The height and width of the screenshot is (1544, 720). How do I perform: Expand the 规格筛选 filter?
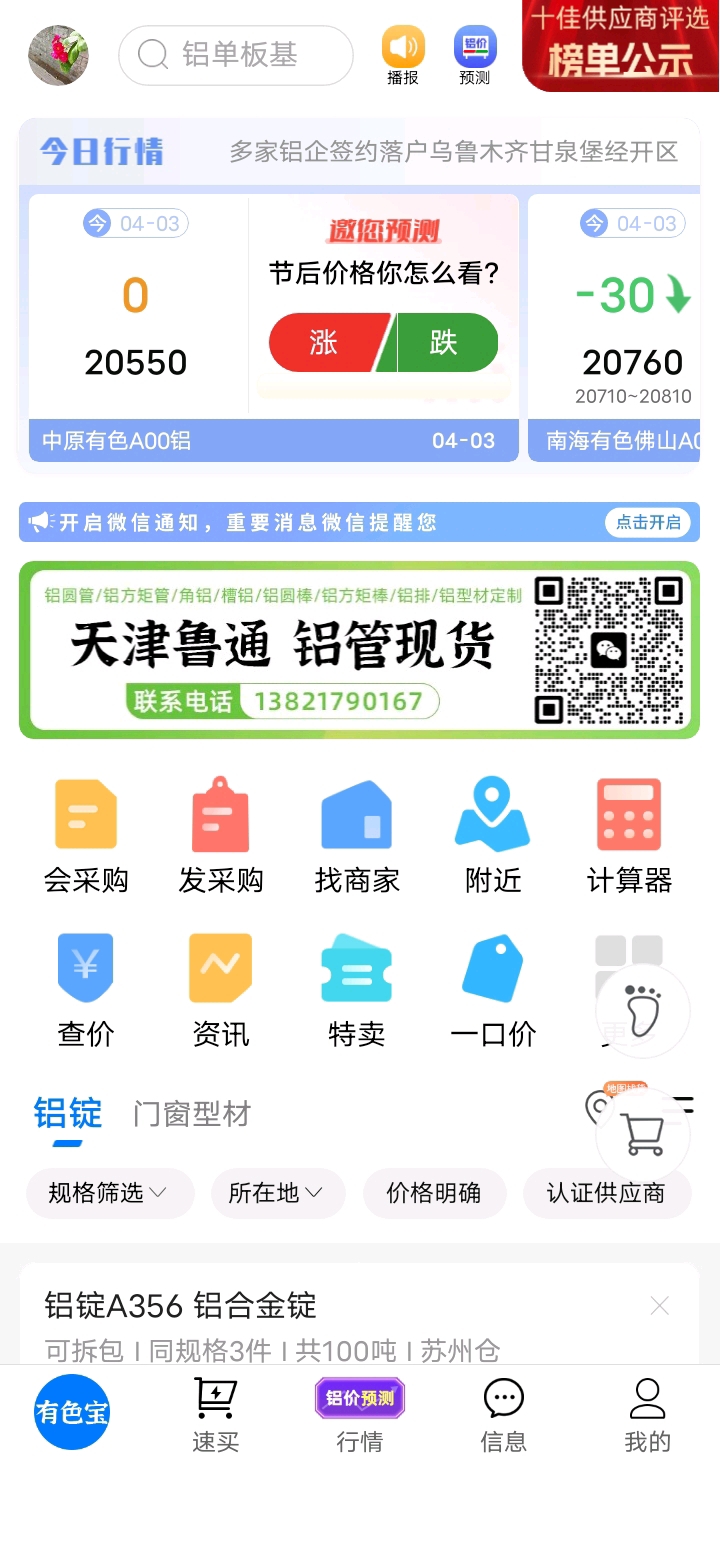[x=110, y=1193]
